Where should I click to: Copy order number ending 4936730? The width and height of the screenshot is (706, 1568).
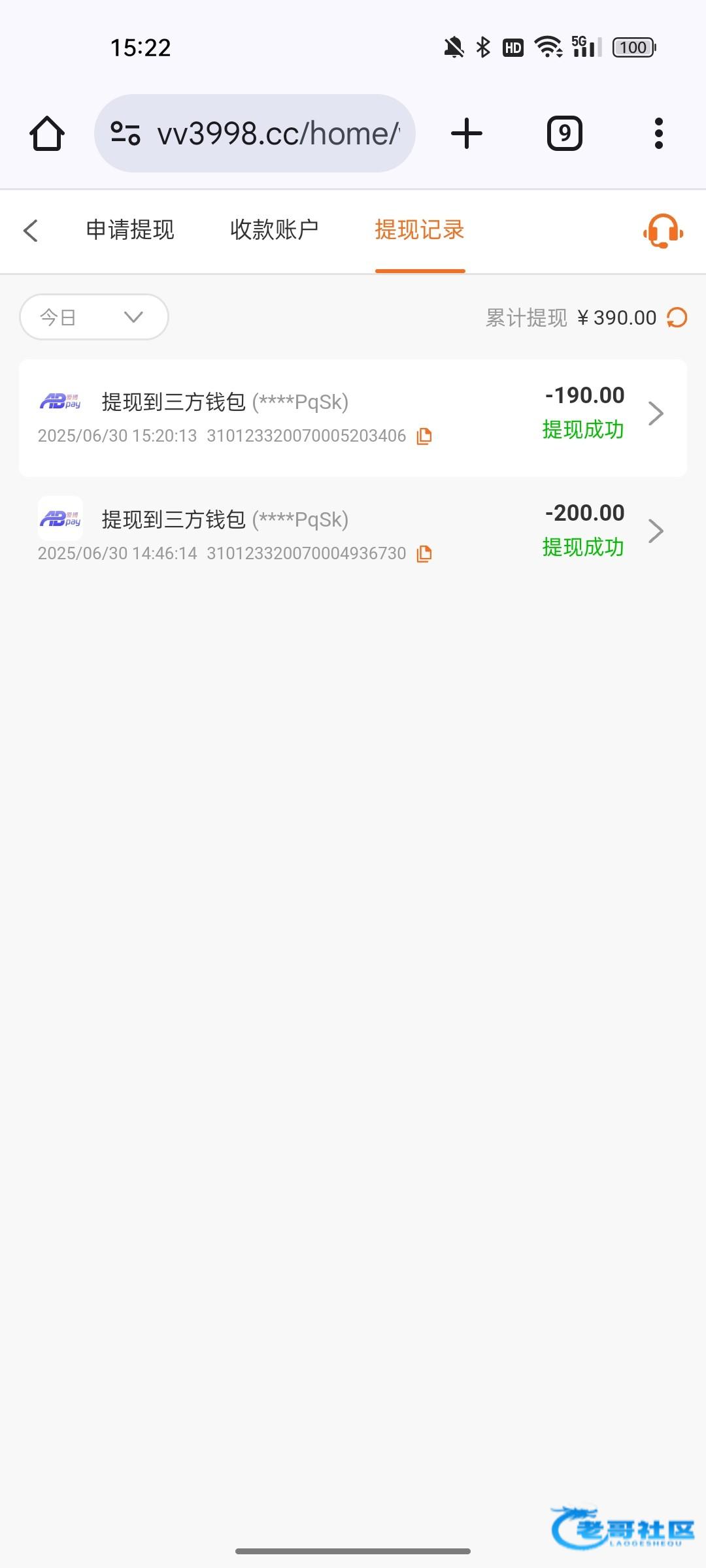(x=424, y=553)
